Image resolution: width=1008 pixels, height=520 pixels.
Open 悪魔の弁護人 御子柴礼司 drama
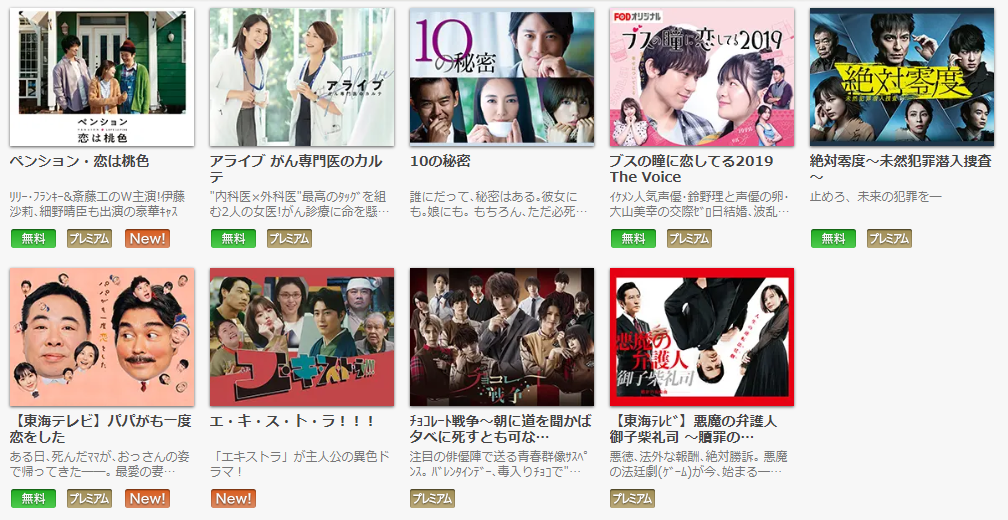(702, 337)
